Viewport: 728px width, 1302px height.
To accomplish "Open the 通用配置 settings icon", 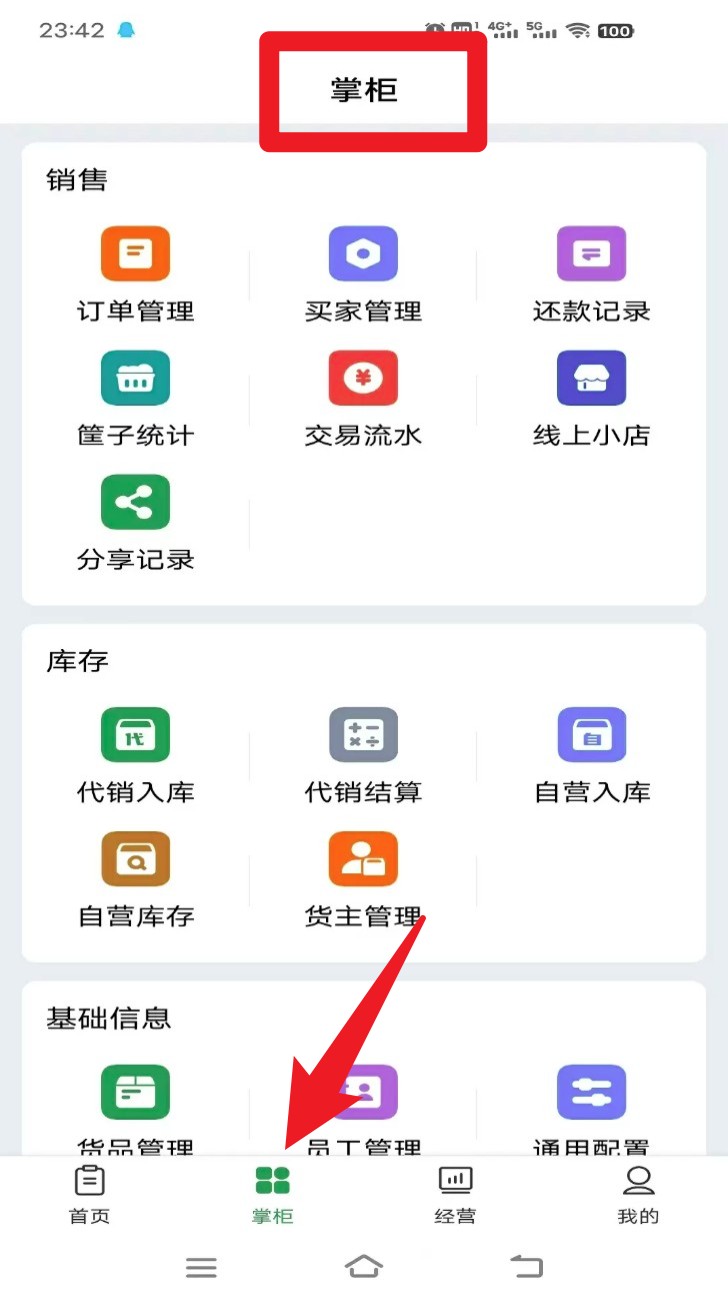I will point(591,1092).
